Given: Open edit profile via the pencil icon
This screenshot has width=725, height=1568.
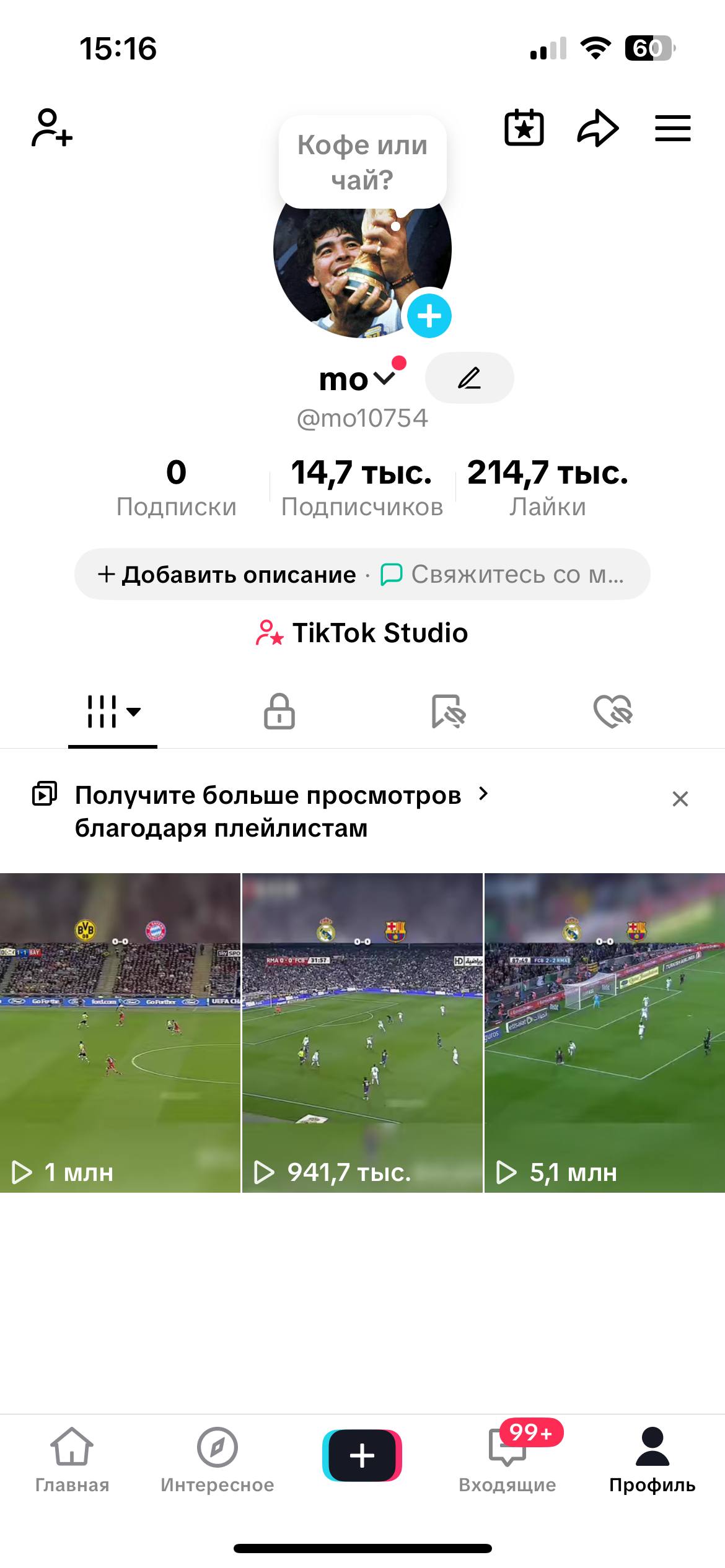Looking at the screenshot, I should 469,378.
